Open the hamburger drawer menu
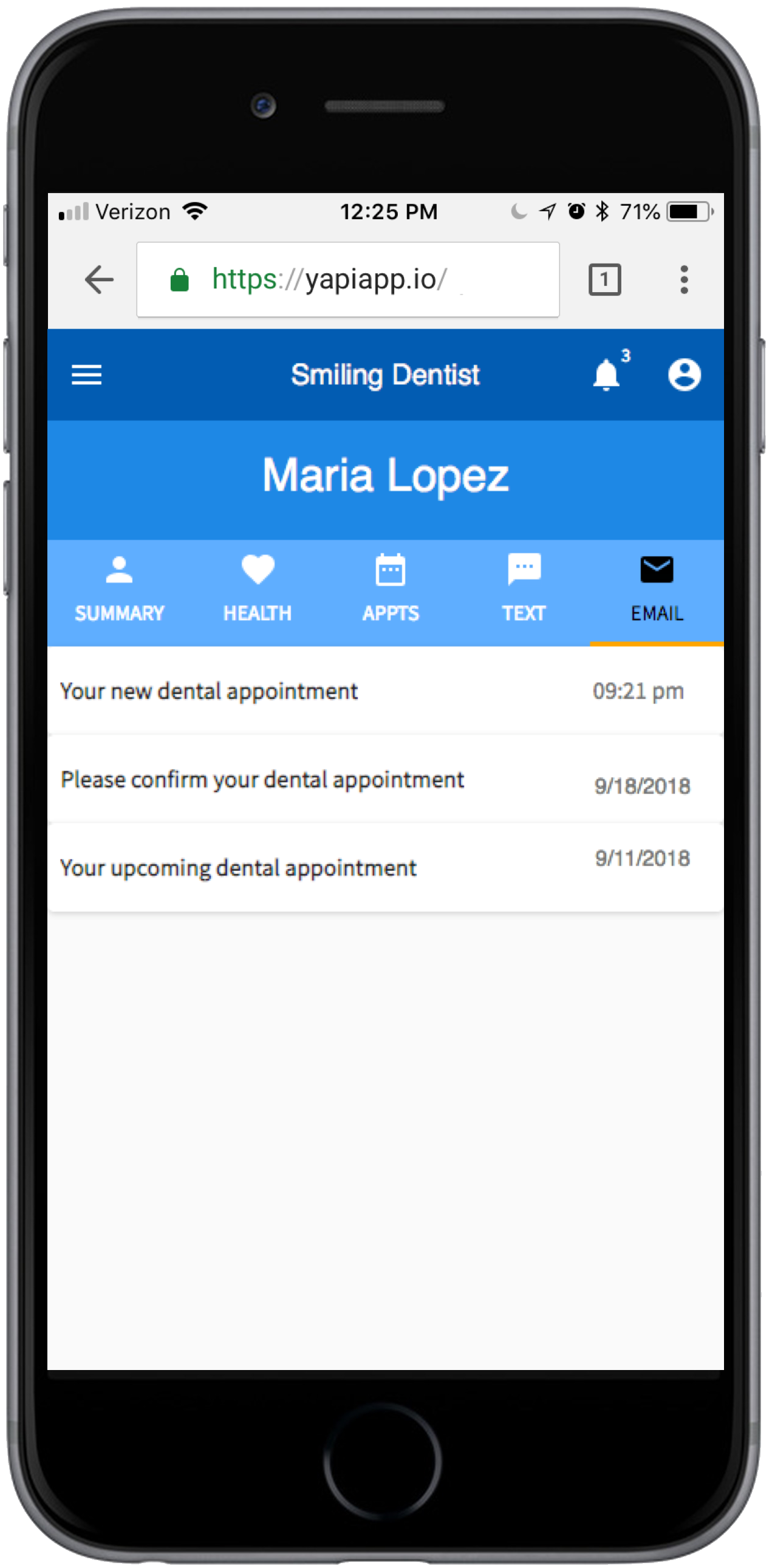The height and width of the screenshot is (1568, 772). click(x=86, y=374)
